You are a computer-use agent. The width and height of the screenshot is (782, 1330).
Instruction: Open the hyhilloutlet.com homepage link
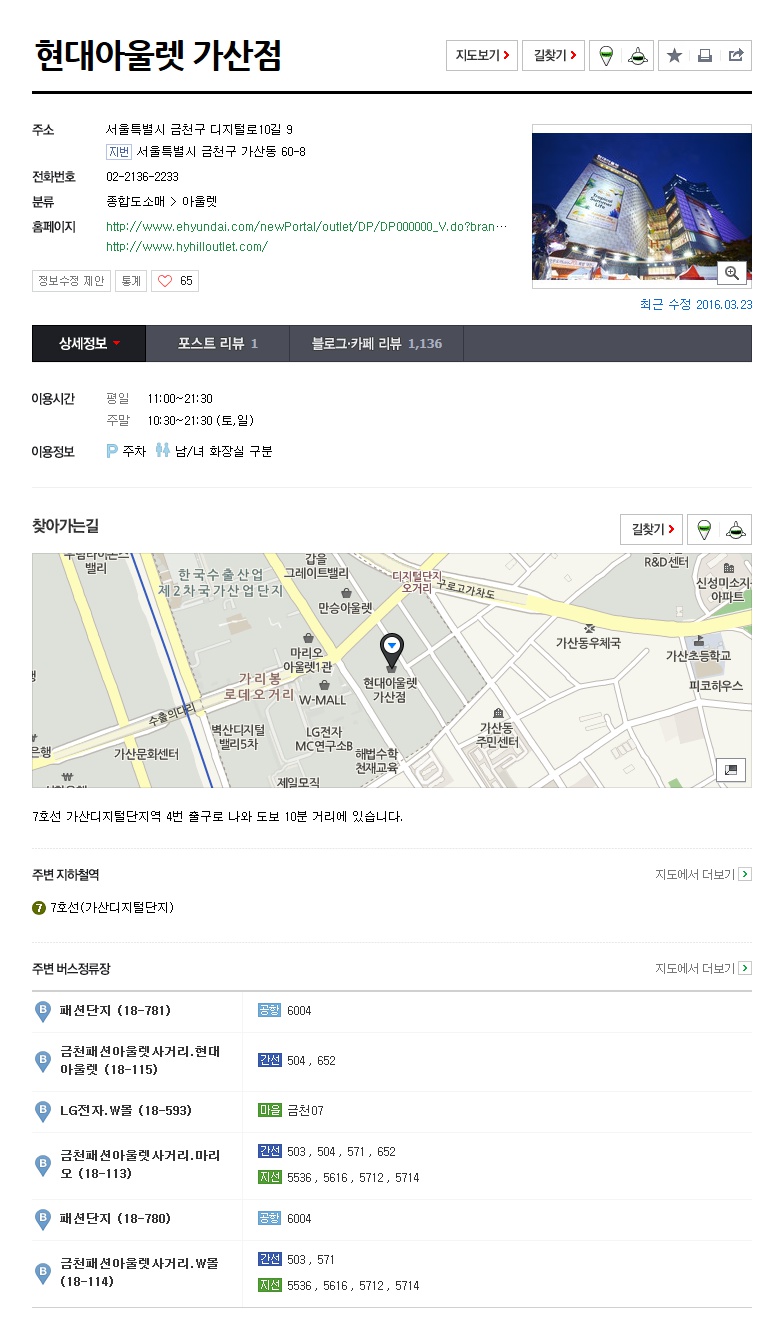coord(187,247)
